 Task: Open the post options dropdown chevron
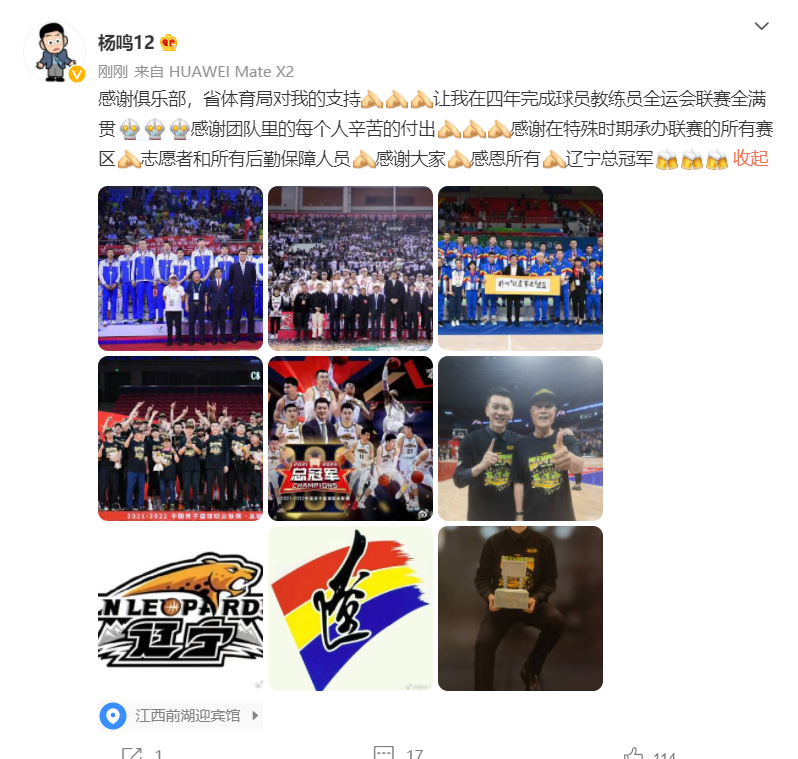click(x=762, y=26)
